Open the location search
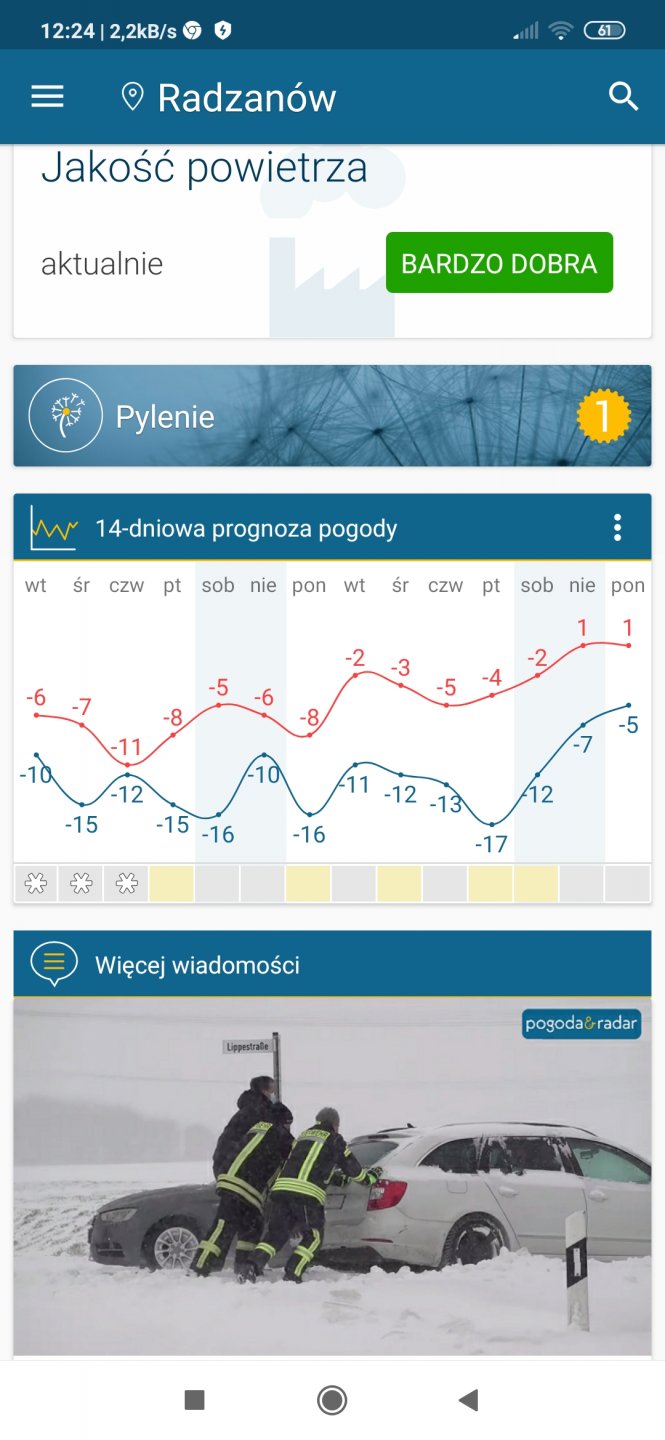Screen dimensions: 665x1440 623,97
